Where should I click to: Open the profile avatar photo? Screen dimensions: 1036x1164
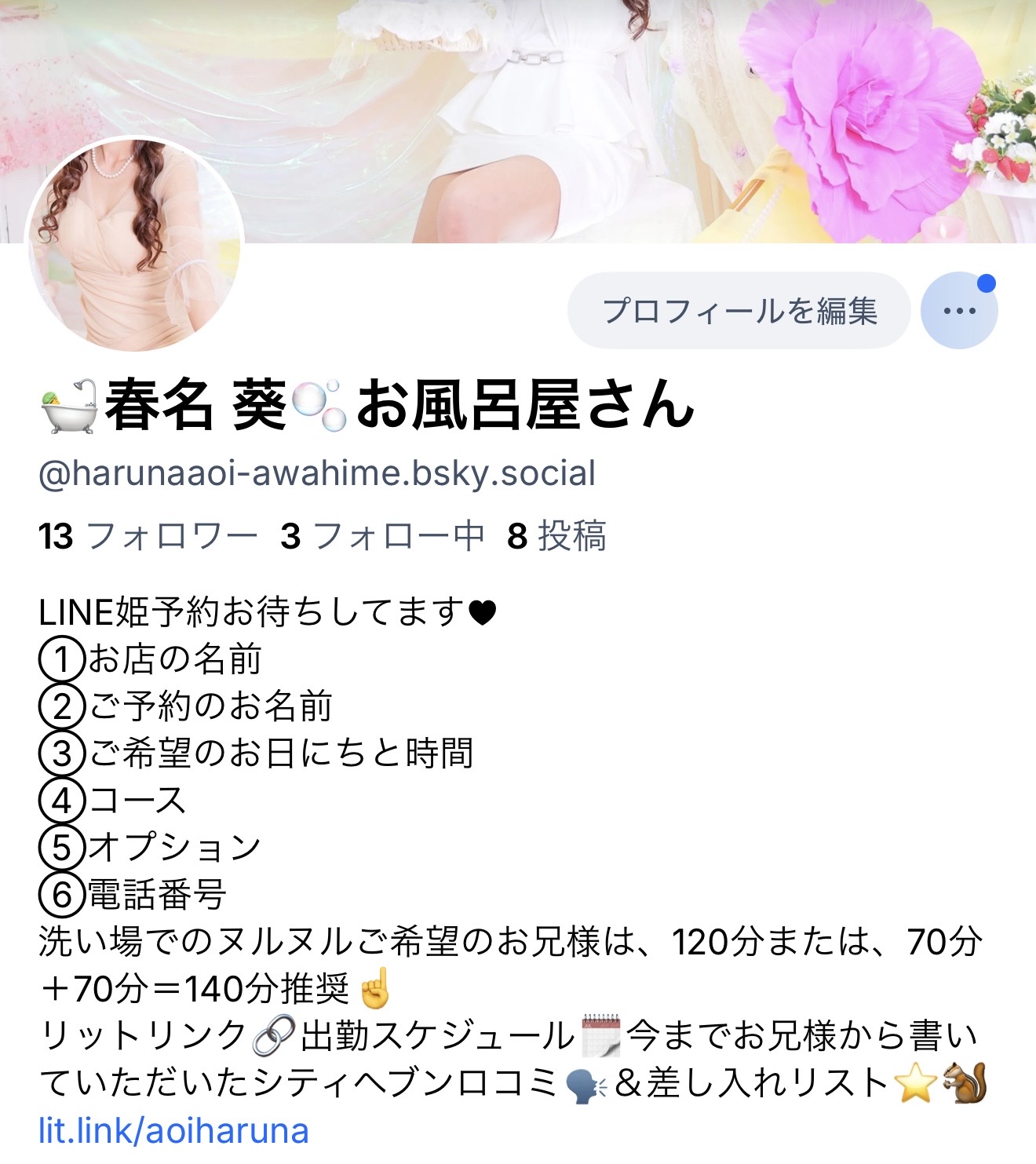coord(135,245)
